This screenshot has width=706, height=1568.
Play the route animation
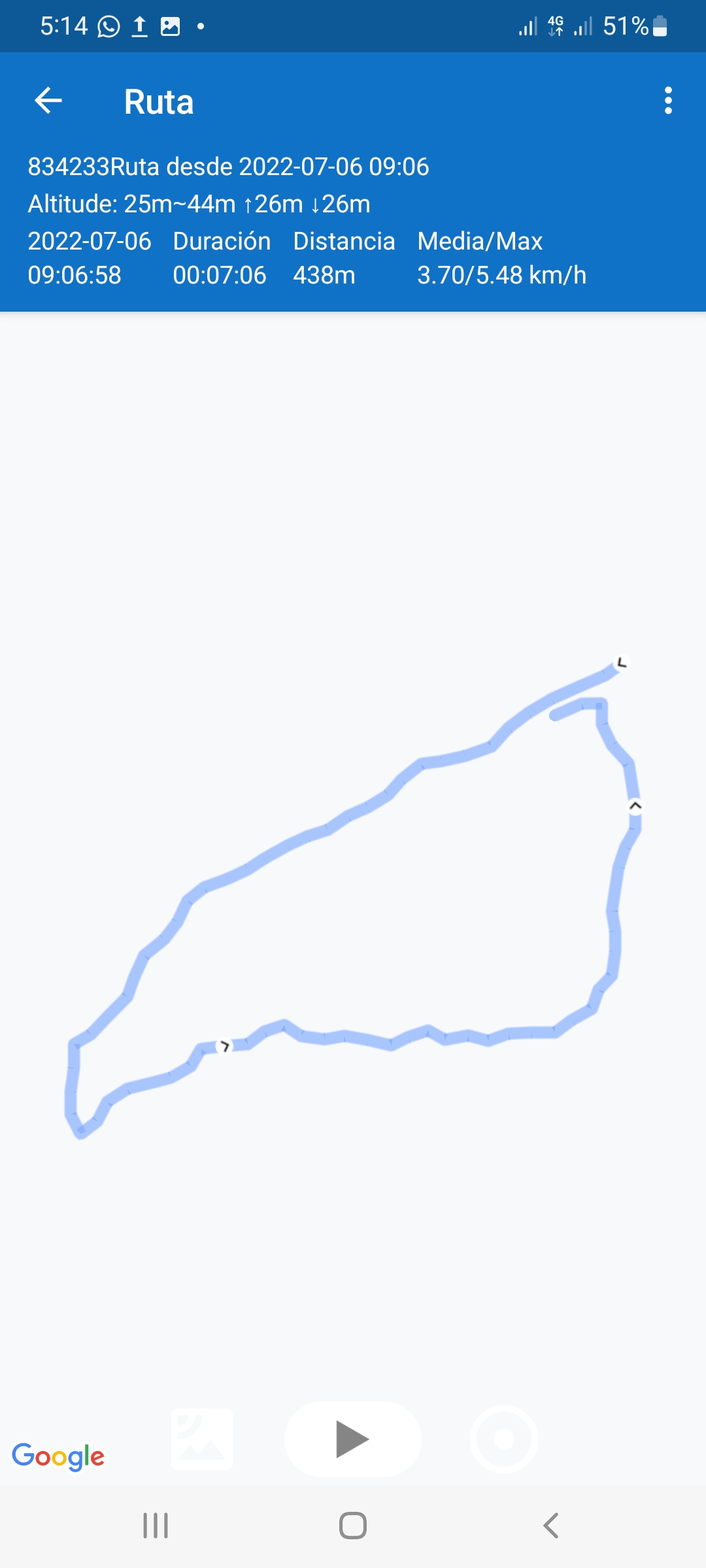(x=352, y=1439)
